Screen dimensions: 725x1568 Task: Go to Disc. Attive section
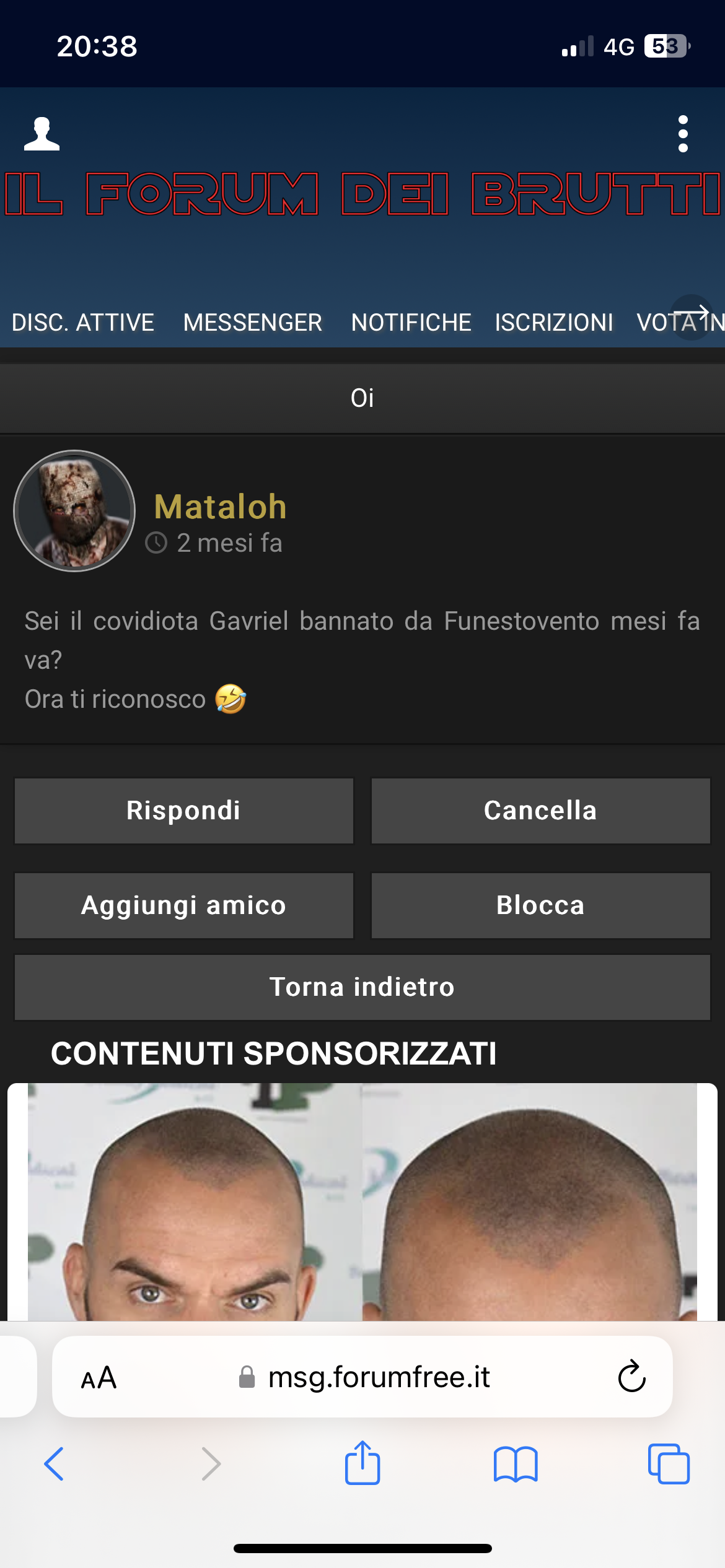[83, 323]
